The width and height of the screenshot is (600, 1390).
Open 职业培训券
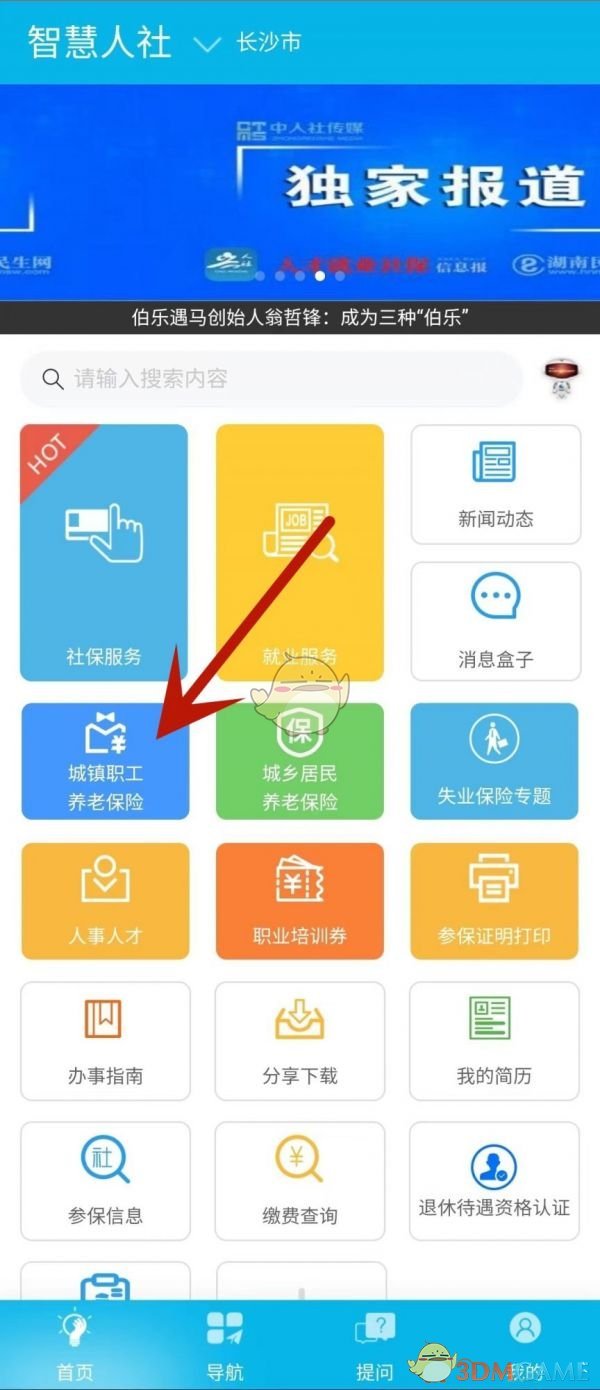pyautogui.click(x=300, y=901)
